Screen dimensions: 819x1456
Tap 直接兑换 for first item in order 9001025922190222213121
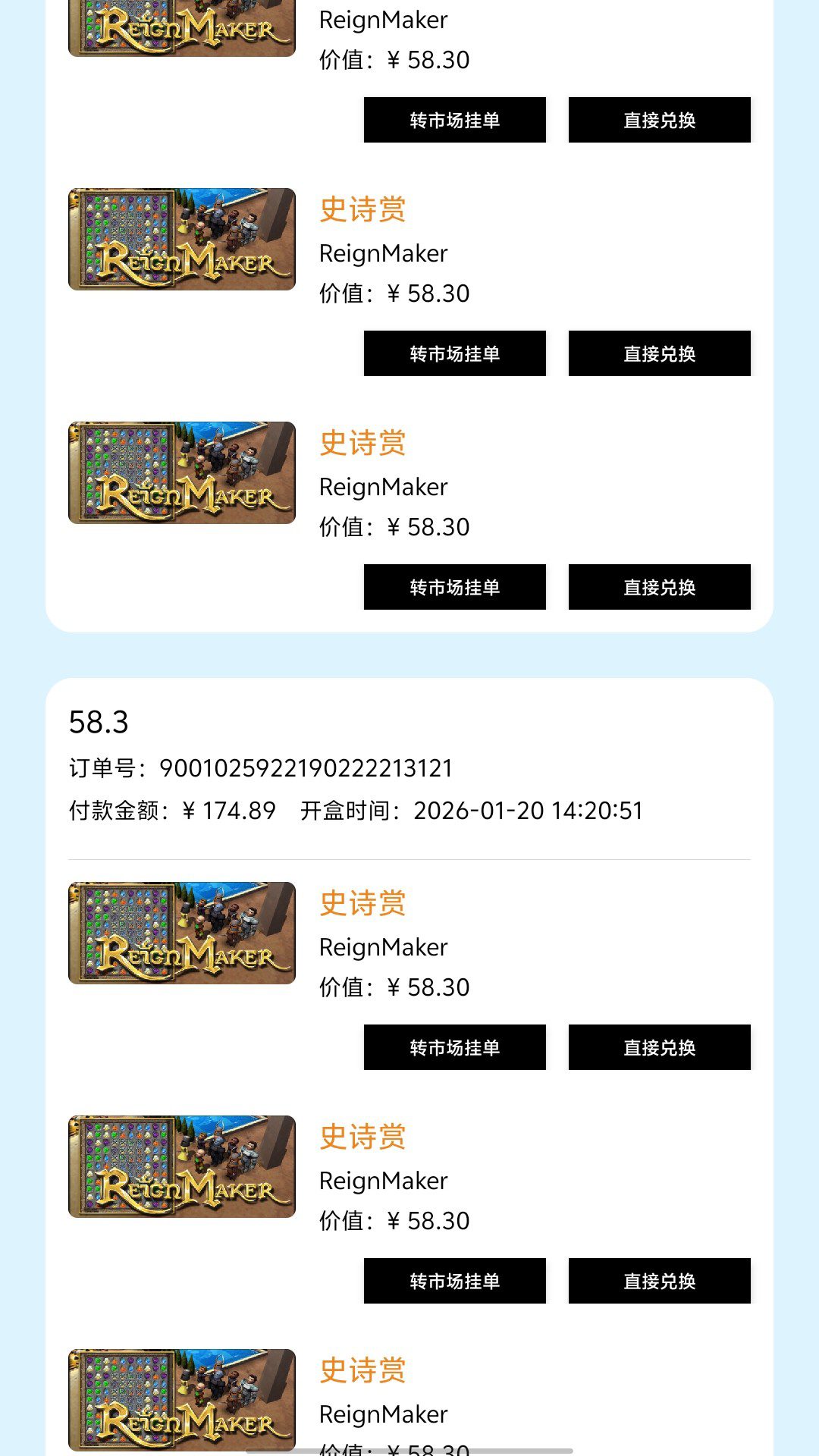pyautogui.click(x=659, y=1047)
